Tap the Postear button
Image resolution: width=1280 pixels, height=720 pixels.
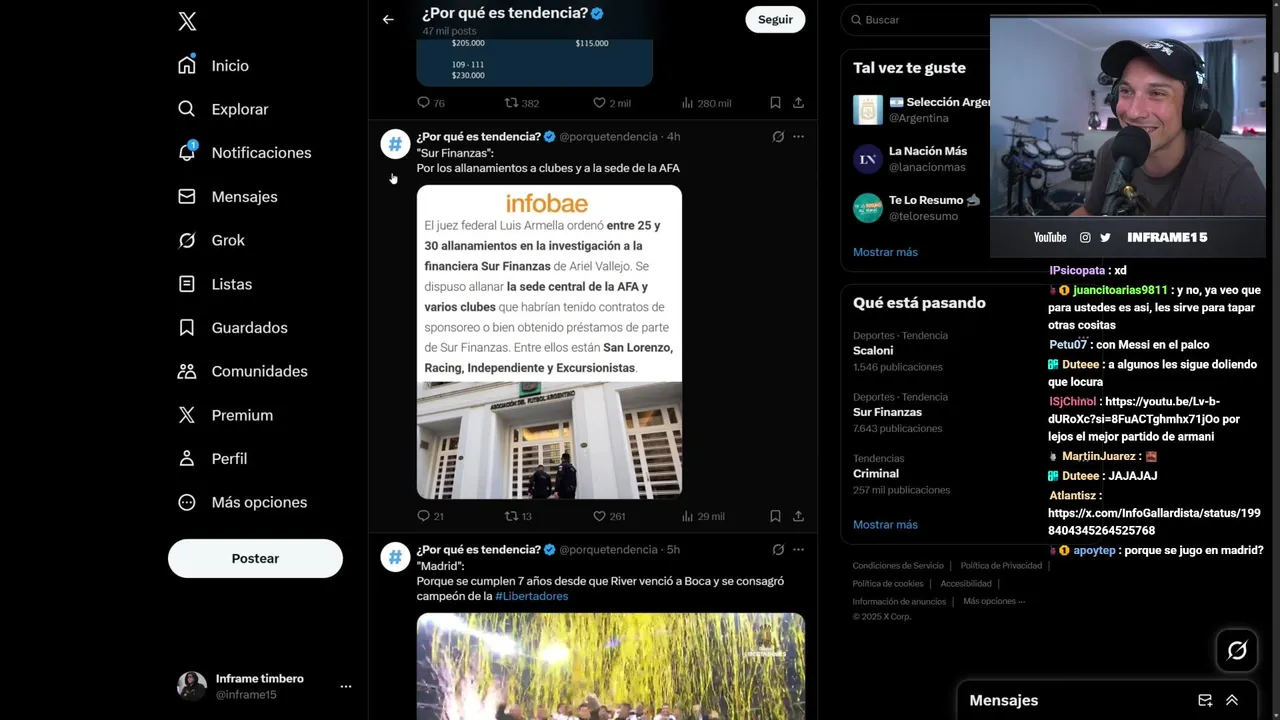pos(255,558)
